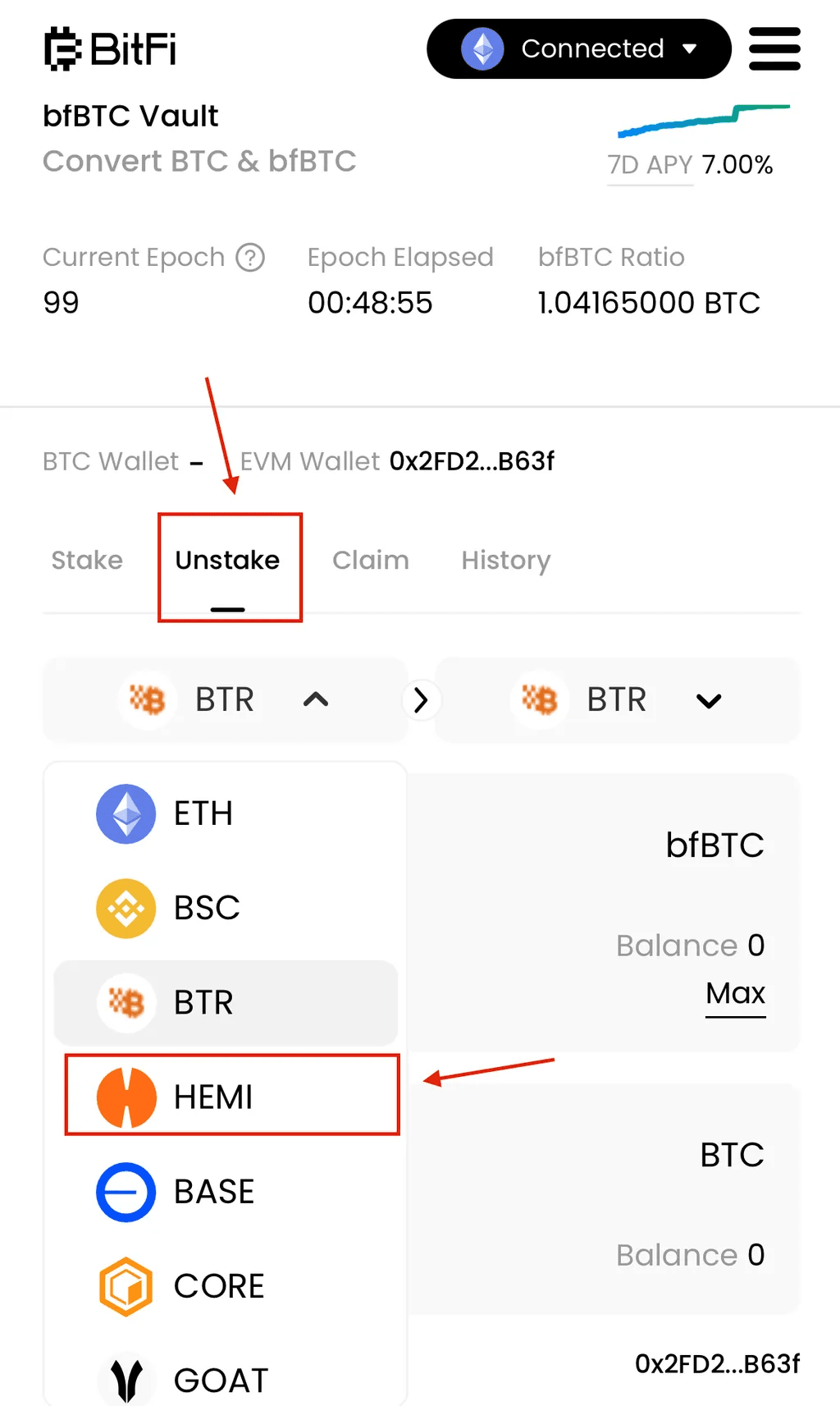Switch to the Stake tab

87,561
